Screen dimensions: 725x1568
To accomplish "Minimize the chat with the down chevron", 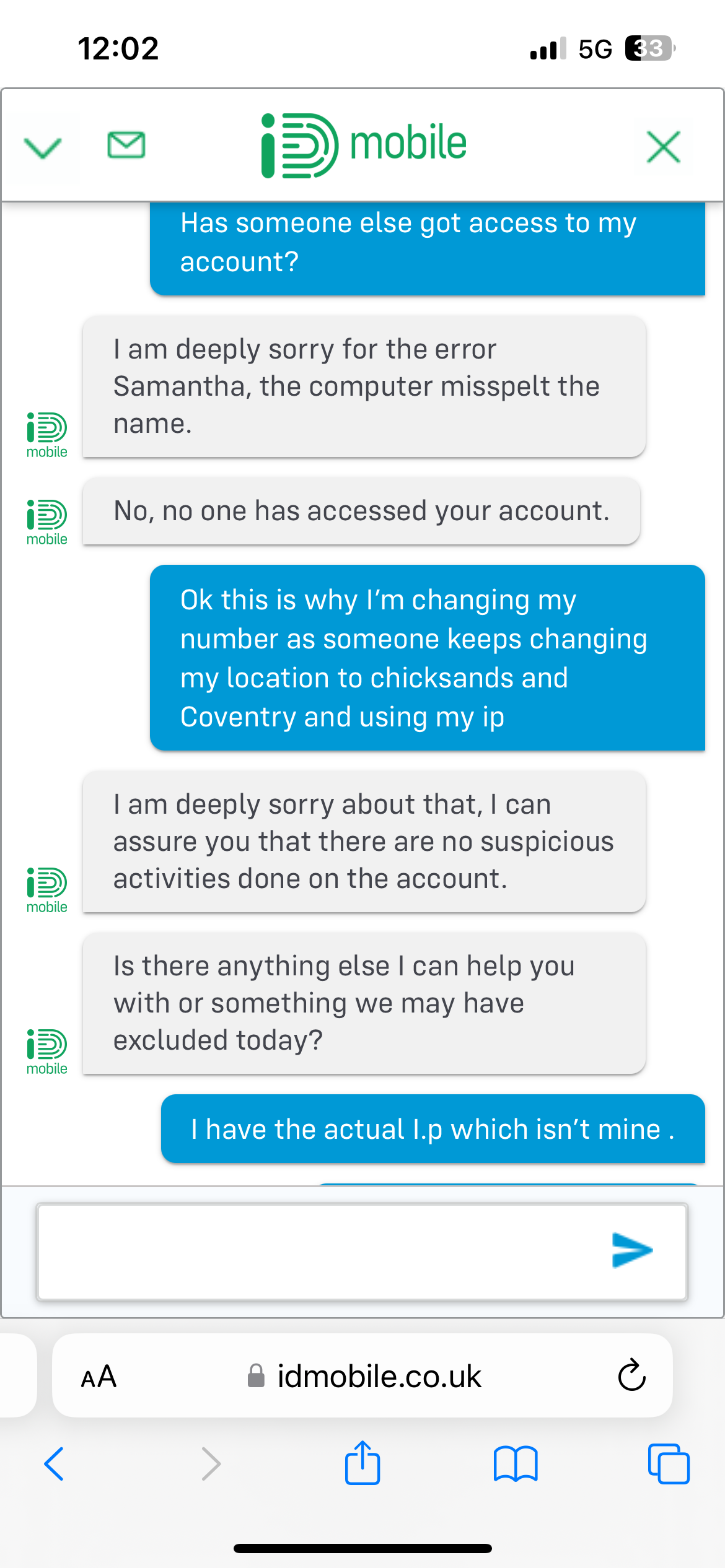I will click(42, 147).
